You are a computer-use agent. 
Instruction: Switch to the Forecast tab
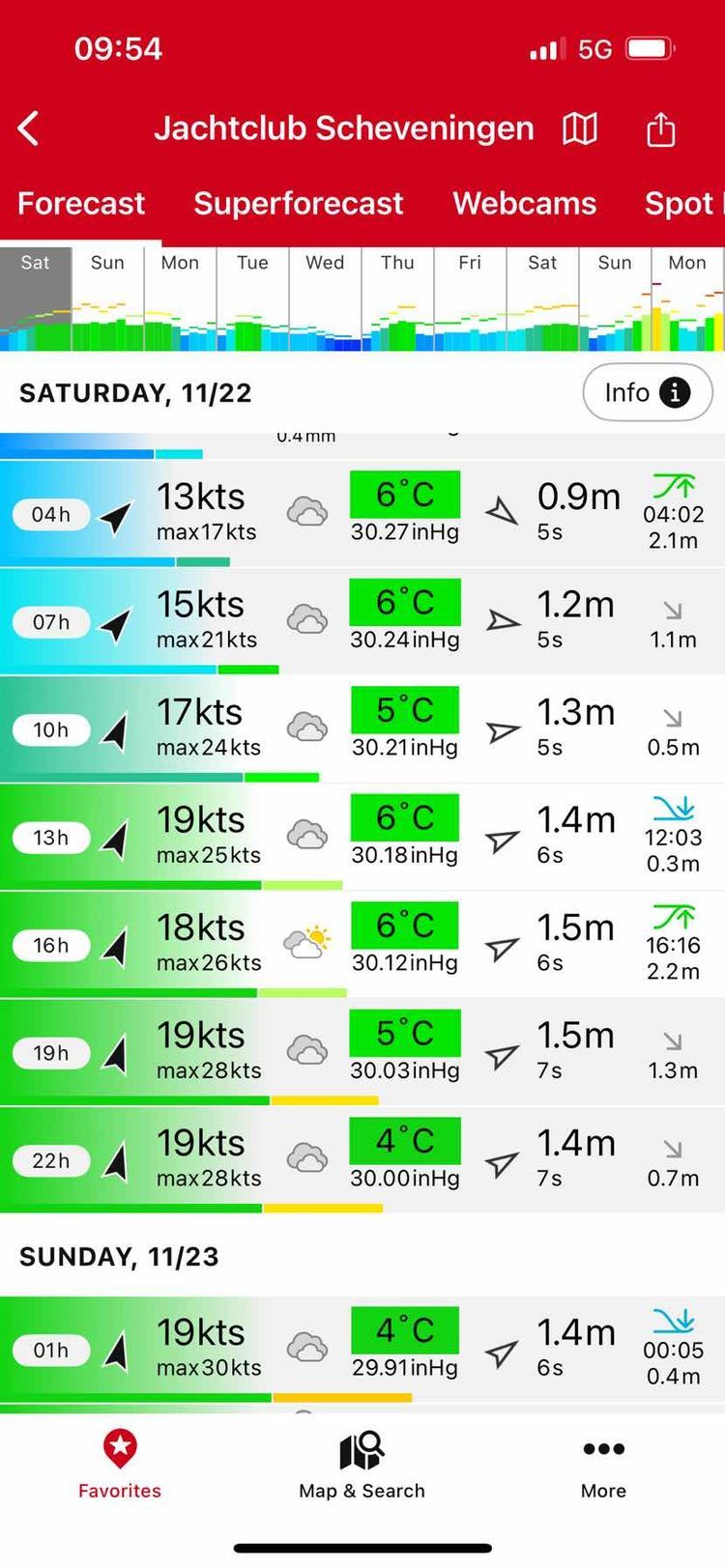click(81, 204)
